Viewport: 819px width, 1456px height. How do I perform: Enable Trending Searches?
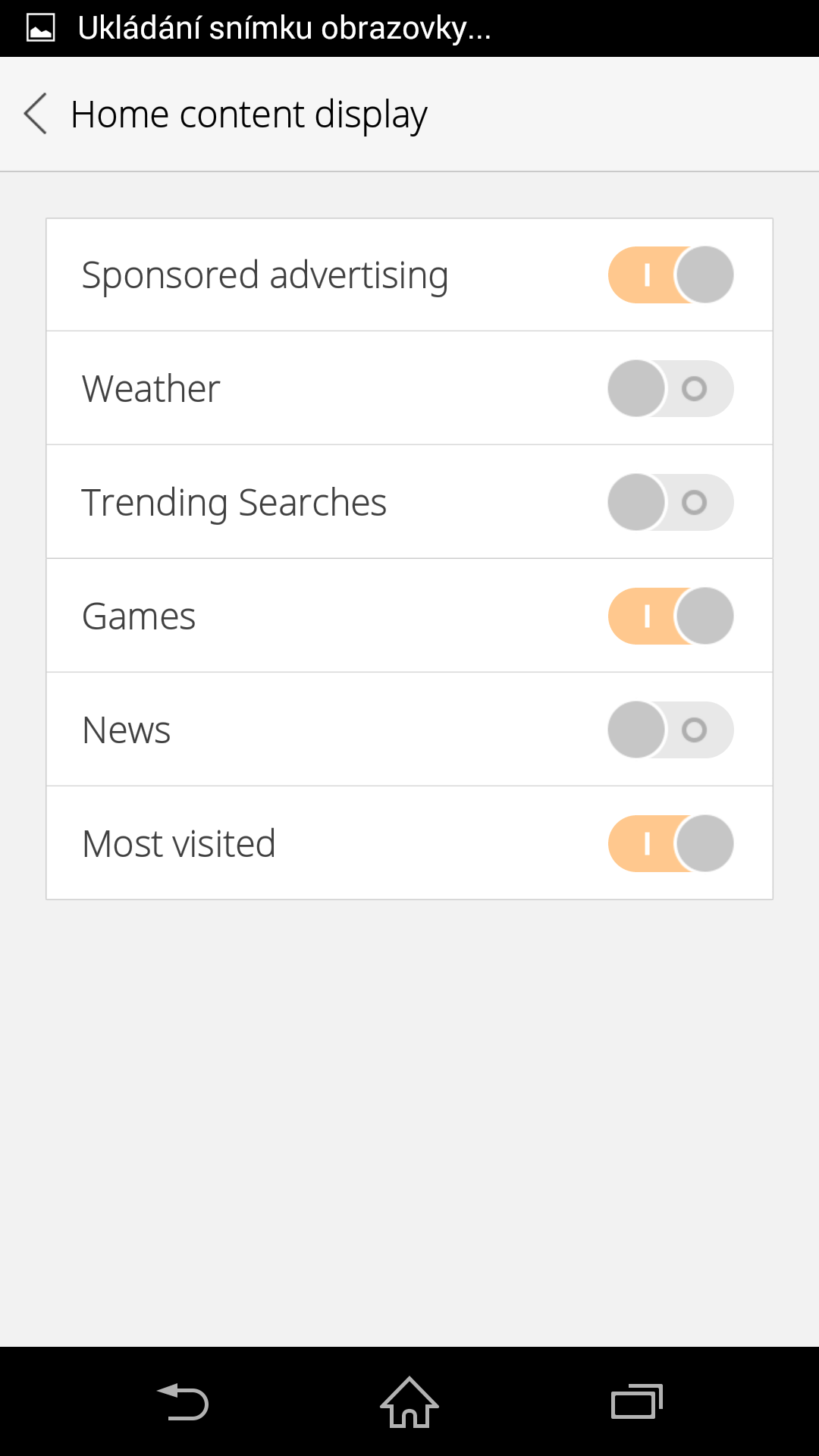[x=670, y=502]
